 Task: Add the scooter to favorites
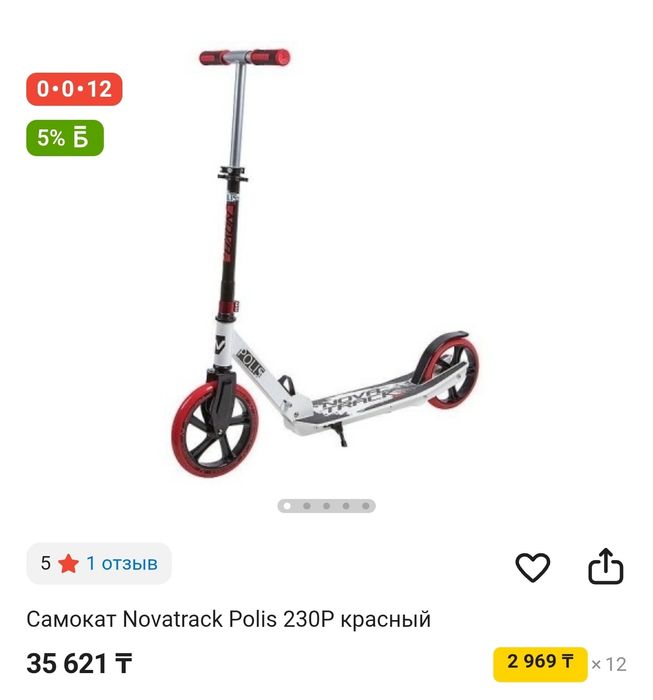(532, 567)
